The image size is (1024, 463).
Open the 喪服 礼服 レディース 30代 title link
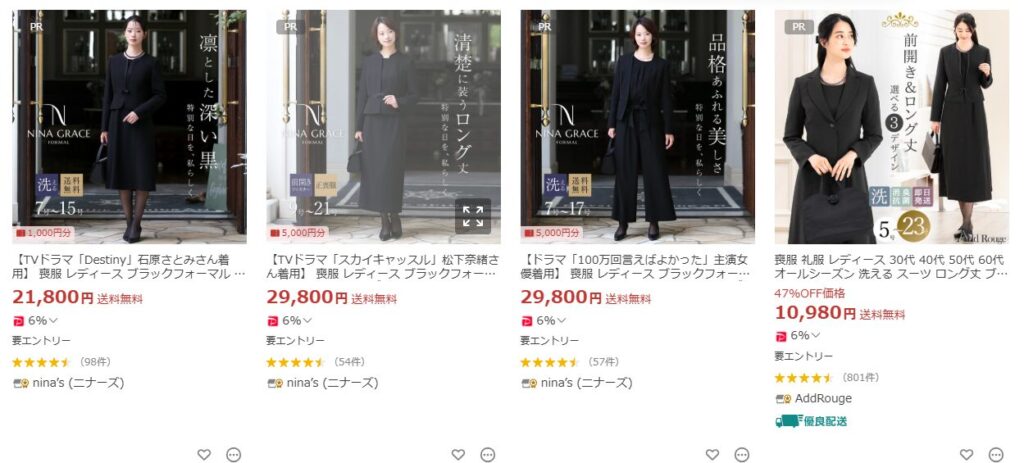pyautogui.click(x=891, y=265)
